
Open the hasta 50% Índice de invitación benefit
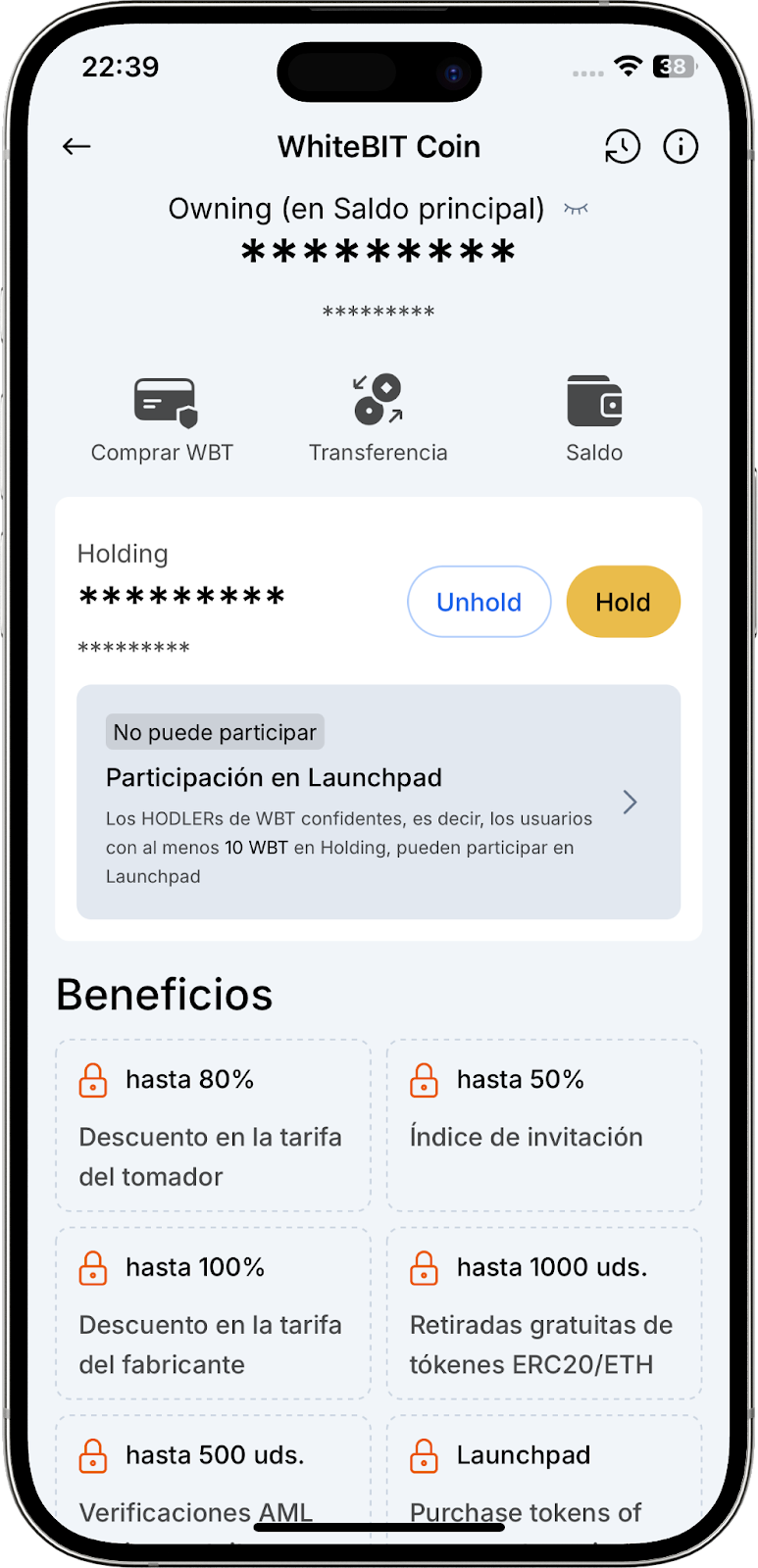(x=544, y=1125)
